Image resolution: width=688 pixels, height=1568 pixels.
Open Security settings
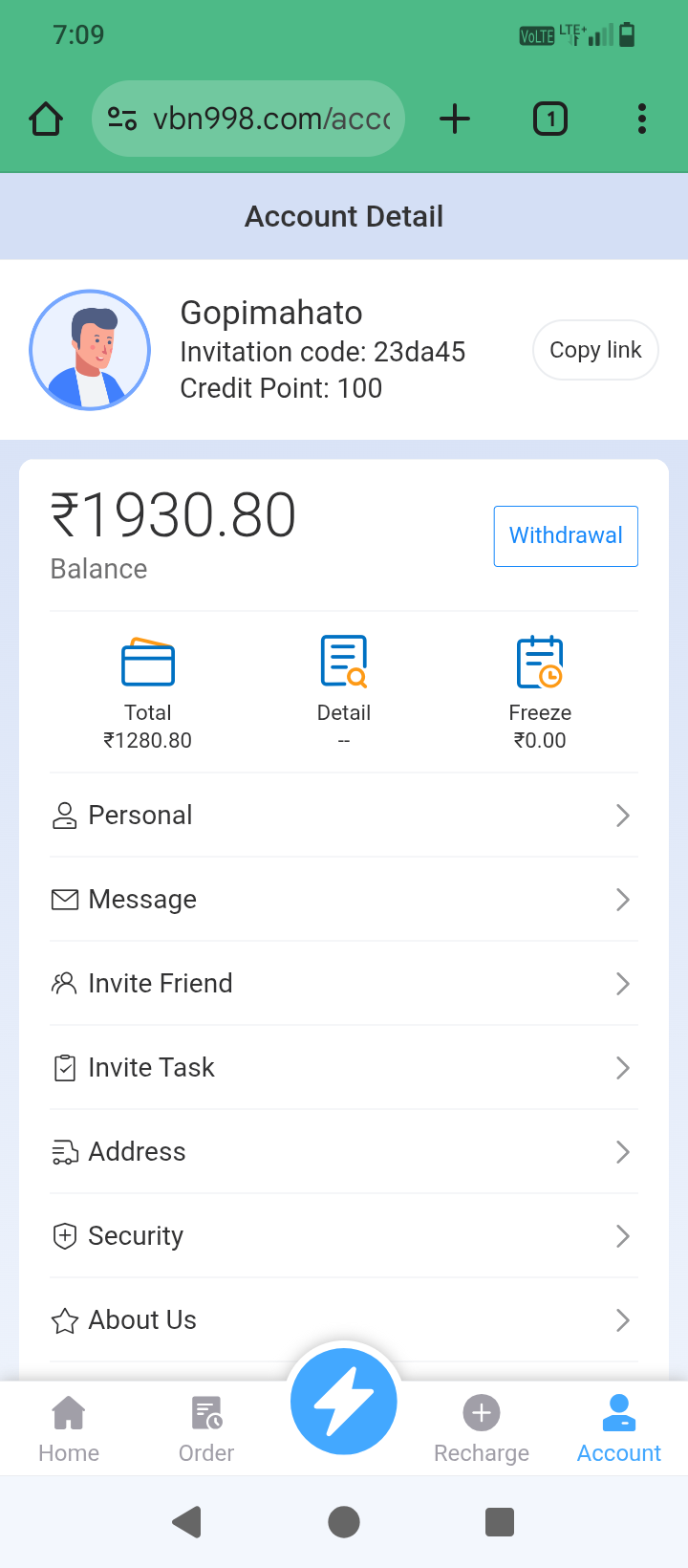344,1236
